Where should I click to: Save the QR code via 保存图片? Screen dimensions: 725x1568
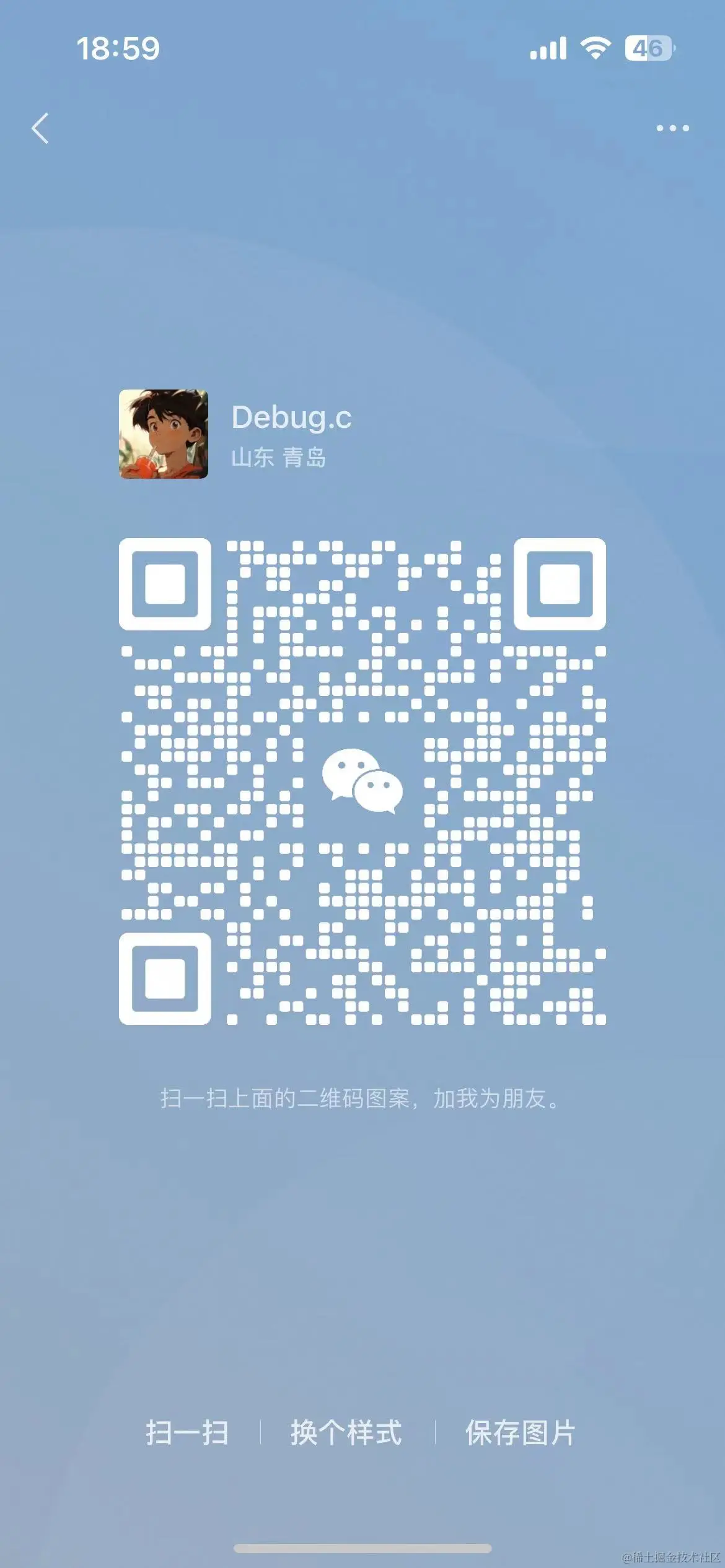point(521,1433)
